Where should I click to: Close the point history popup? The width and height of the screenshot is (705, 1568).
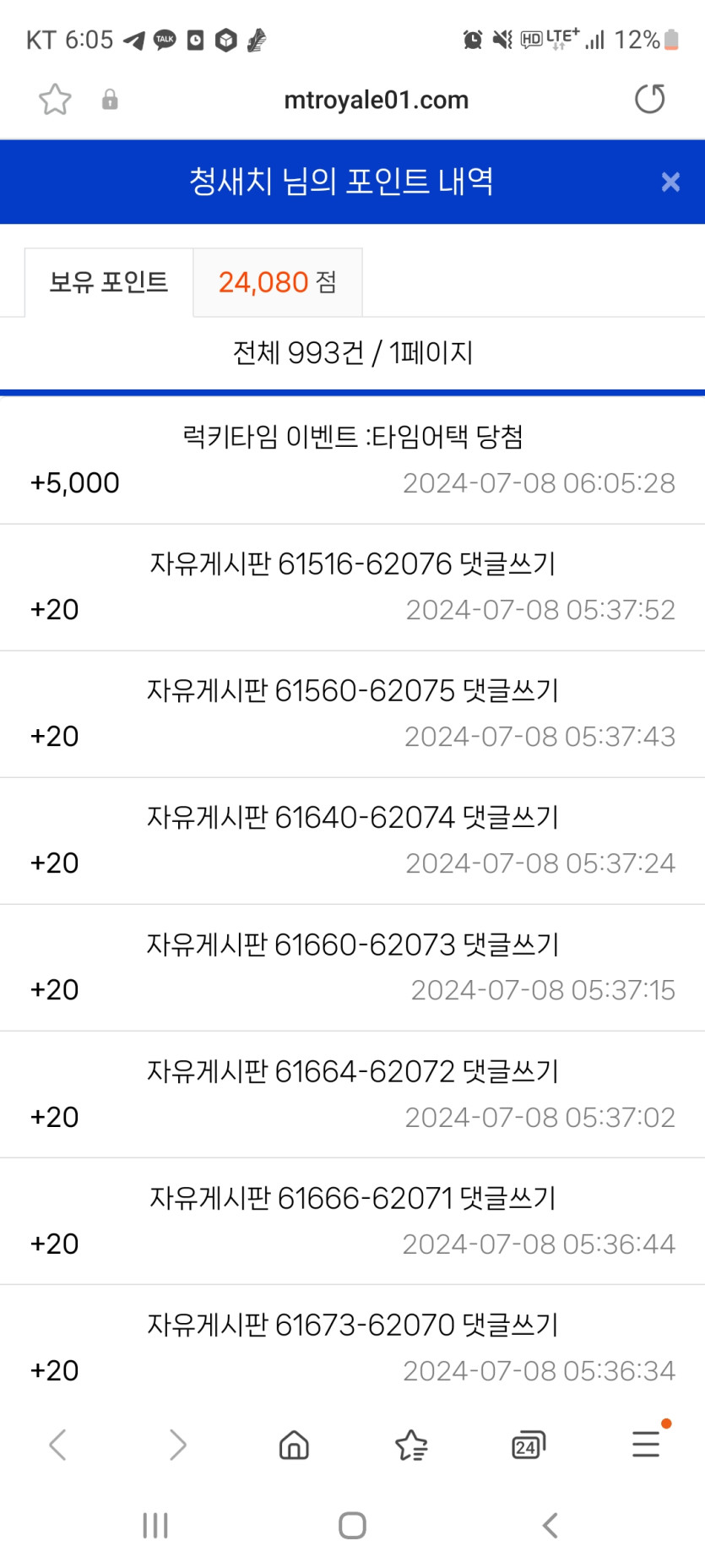(670, 182)
